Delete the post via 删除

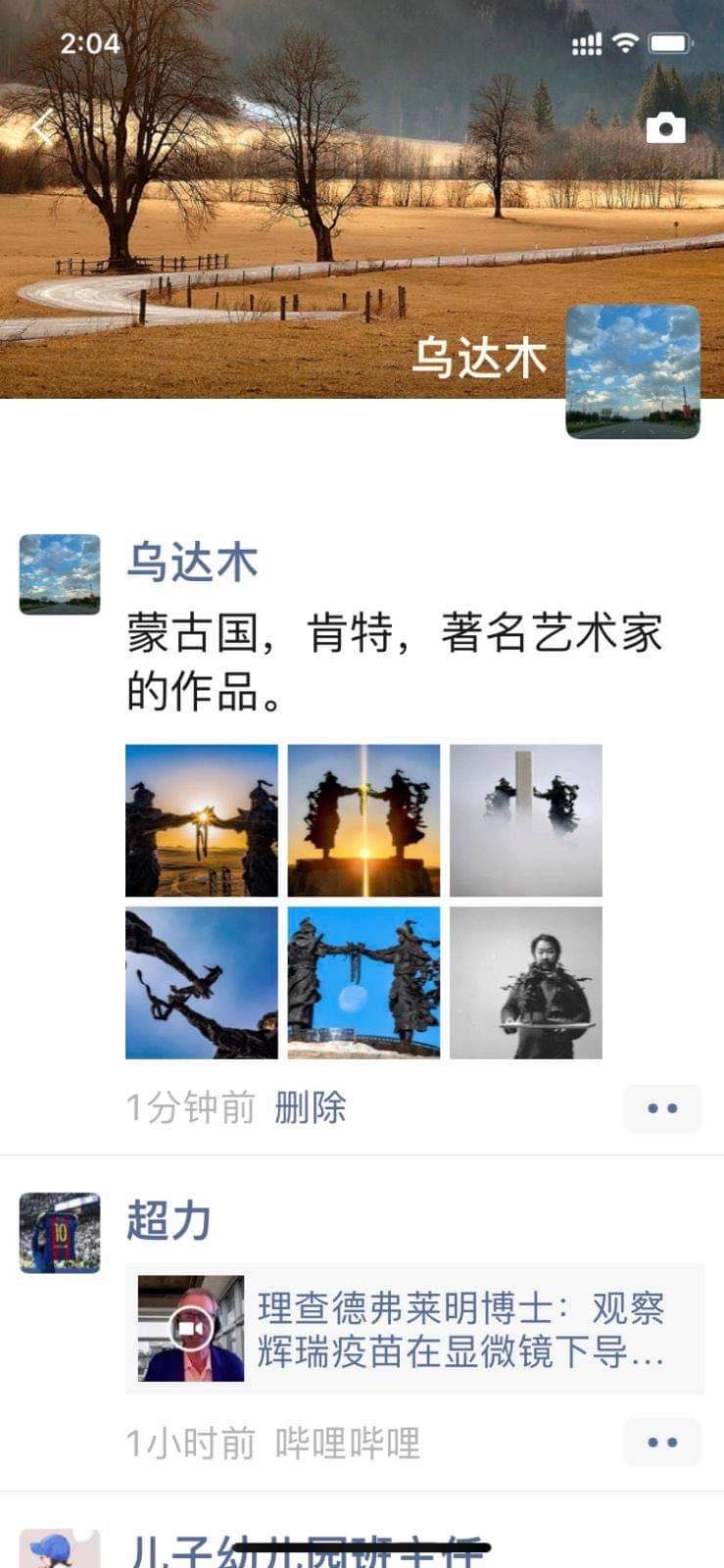coord(310,1107)
